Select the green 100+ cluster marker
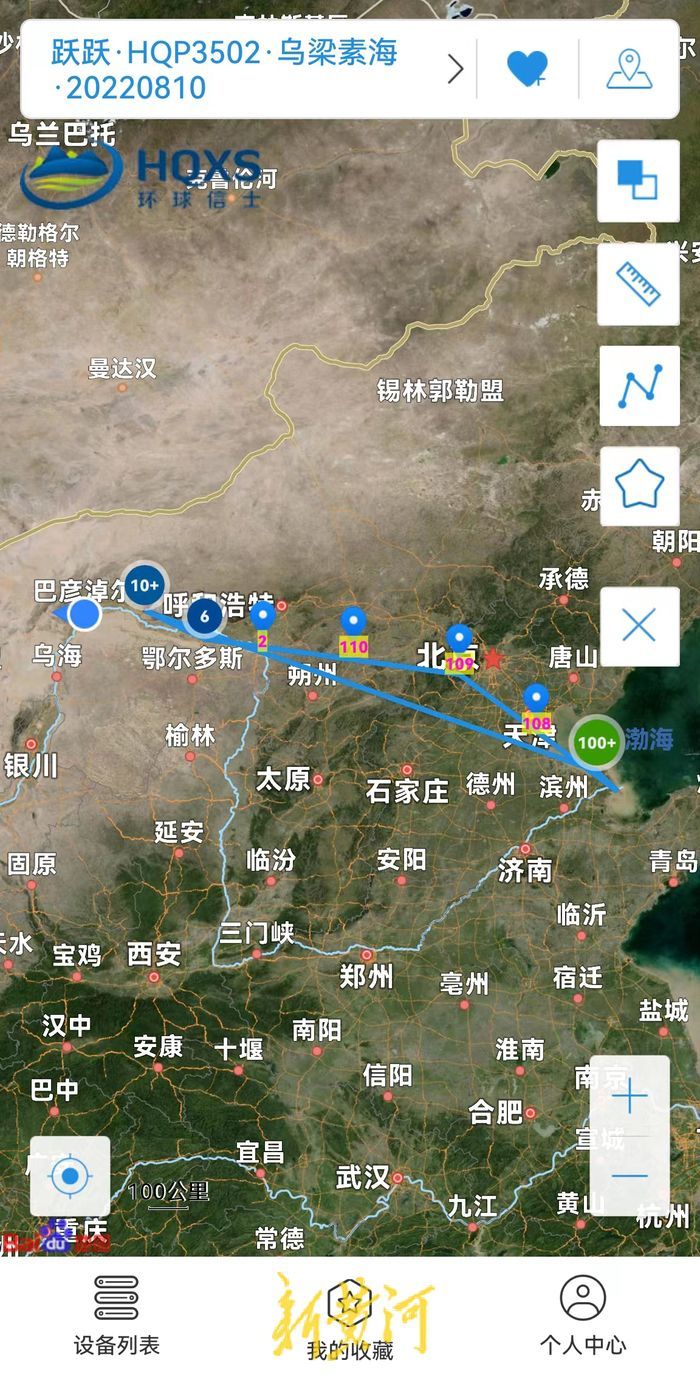 (x=597, y=742)
